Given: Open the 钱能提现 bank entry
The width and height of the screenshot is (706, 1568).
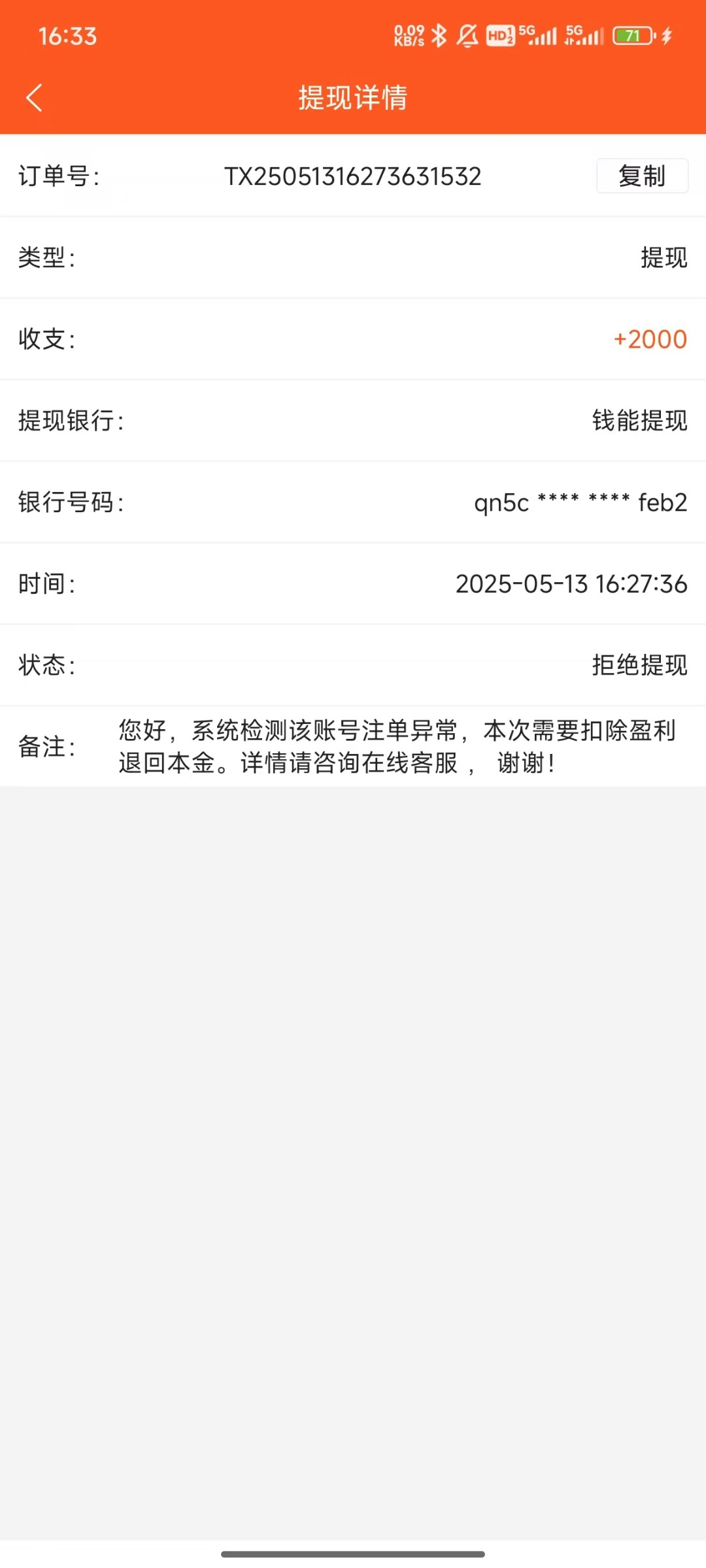Looking at the screenshot, I should [637, 421].
